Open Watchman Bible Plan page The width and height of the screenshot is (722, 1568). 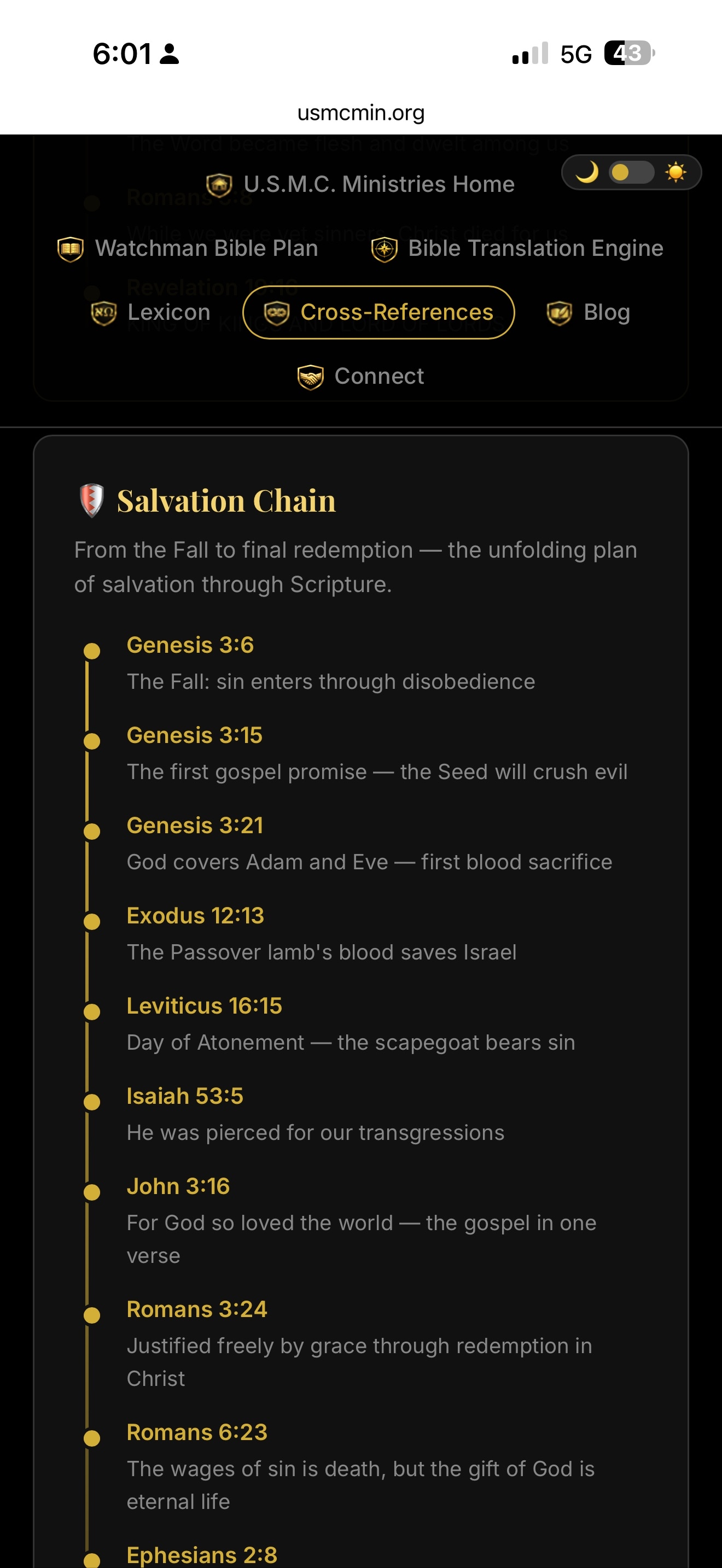pyautogui.click(x=188, y=248)
